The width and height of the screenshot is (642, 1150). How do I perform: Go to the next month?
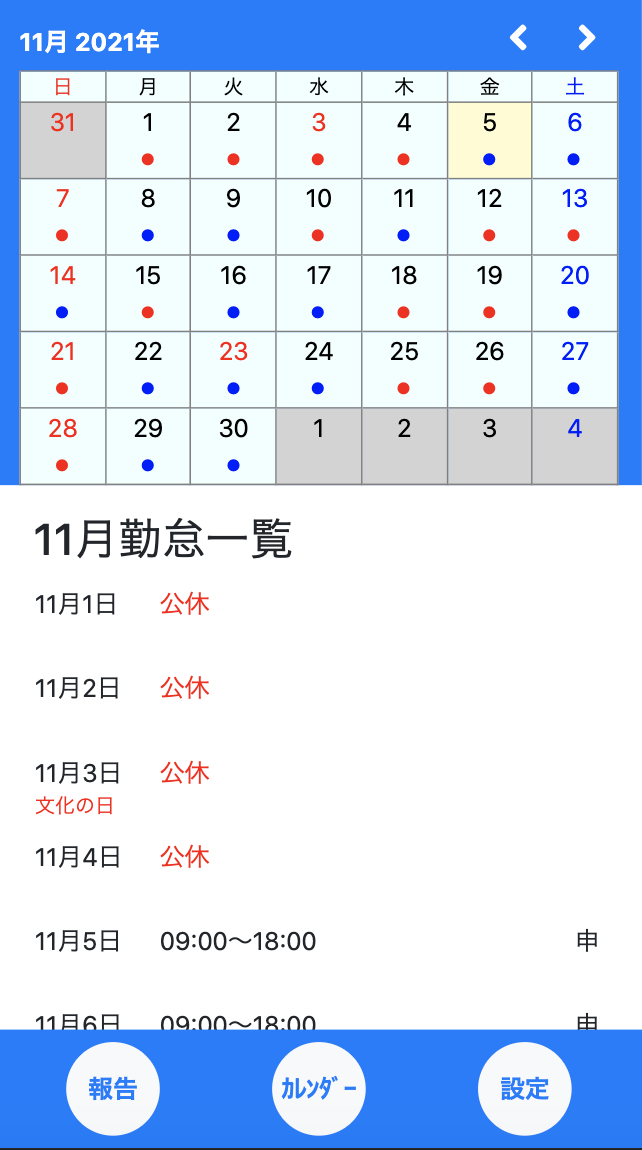pos(587,39)
